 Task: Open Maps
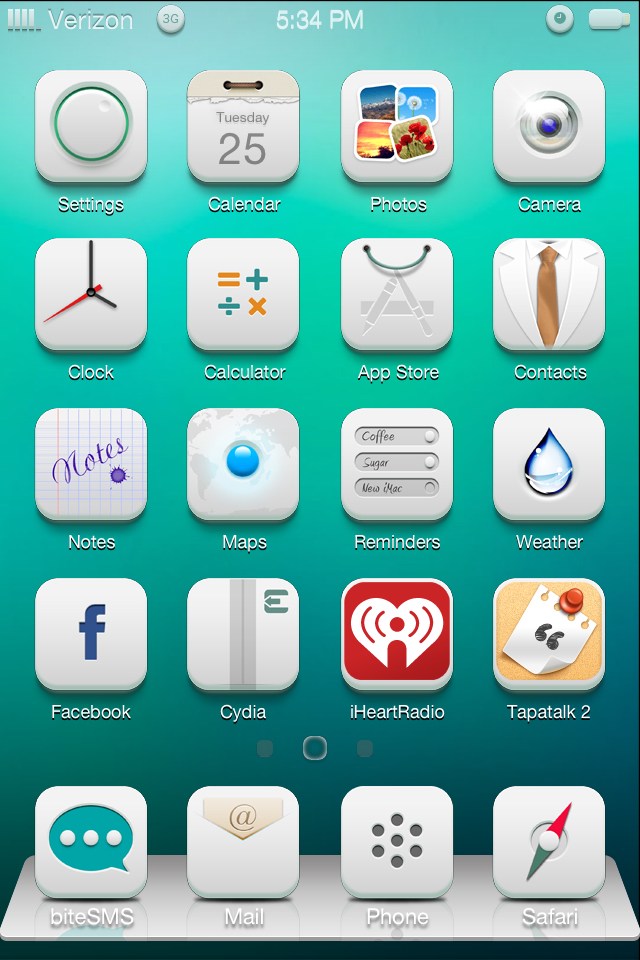coord(243,464)
